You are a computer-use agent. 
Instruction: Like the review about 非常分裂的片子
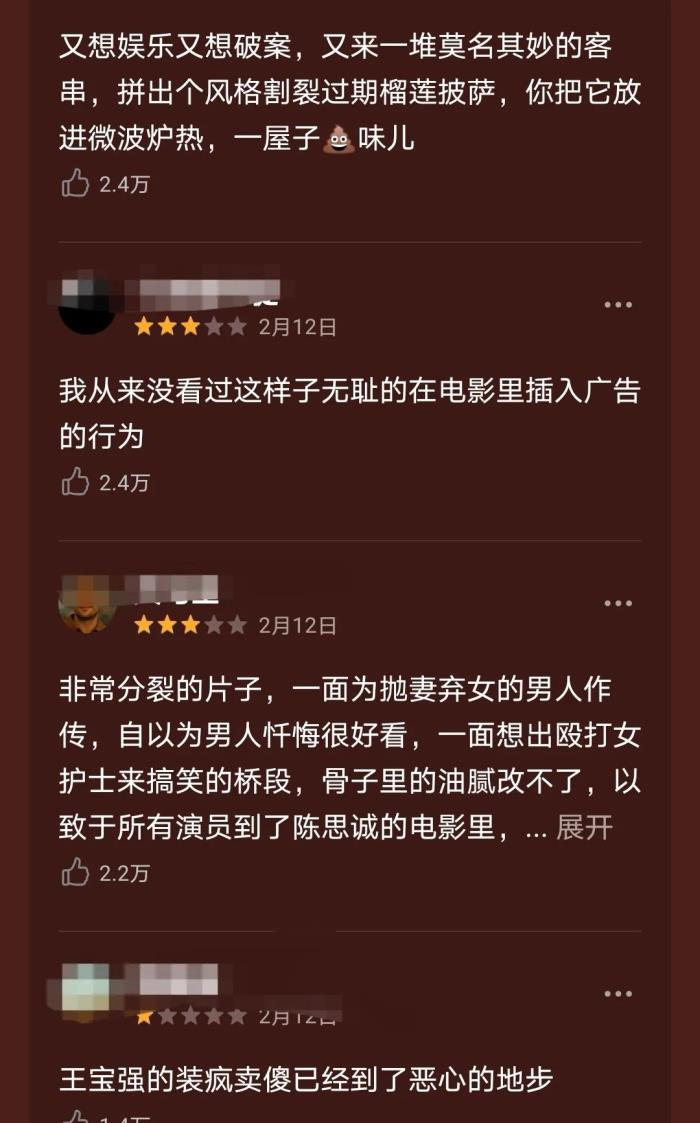tap(76, 873)
